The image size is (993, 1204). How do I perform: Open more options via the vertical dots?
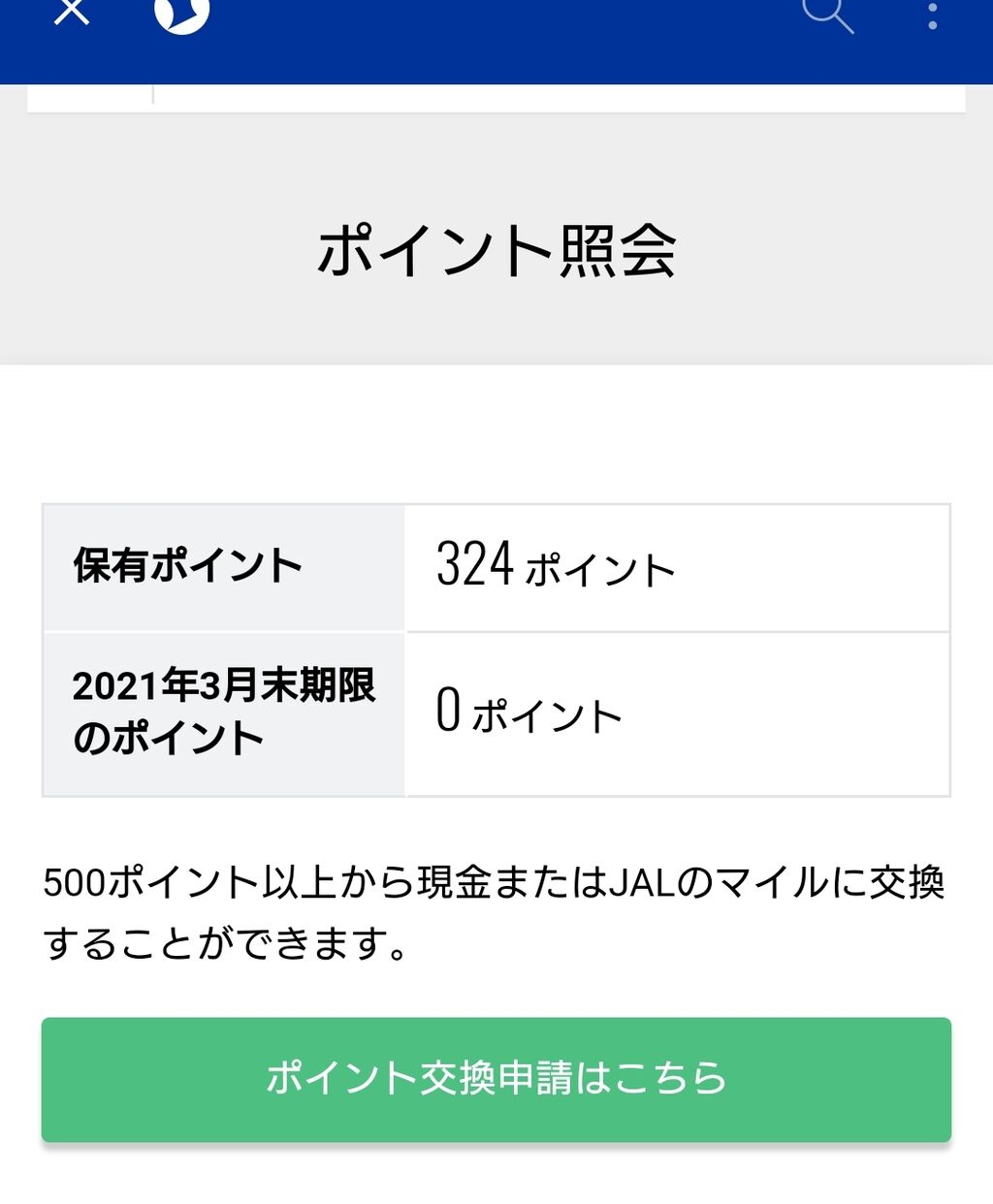930,15
